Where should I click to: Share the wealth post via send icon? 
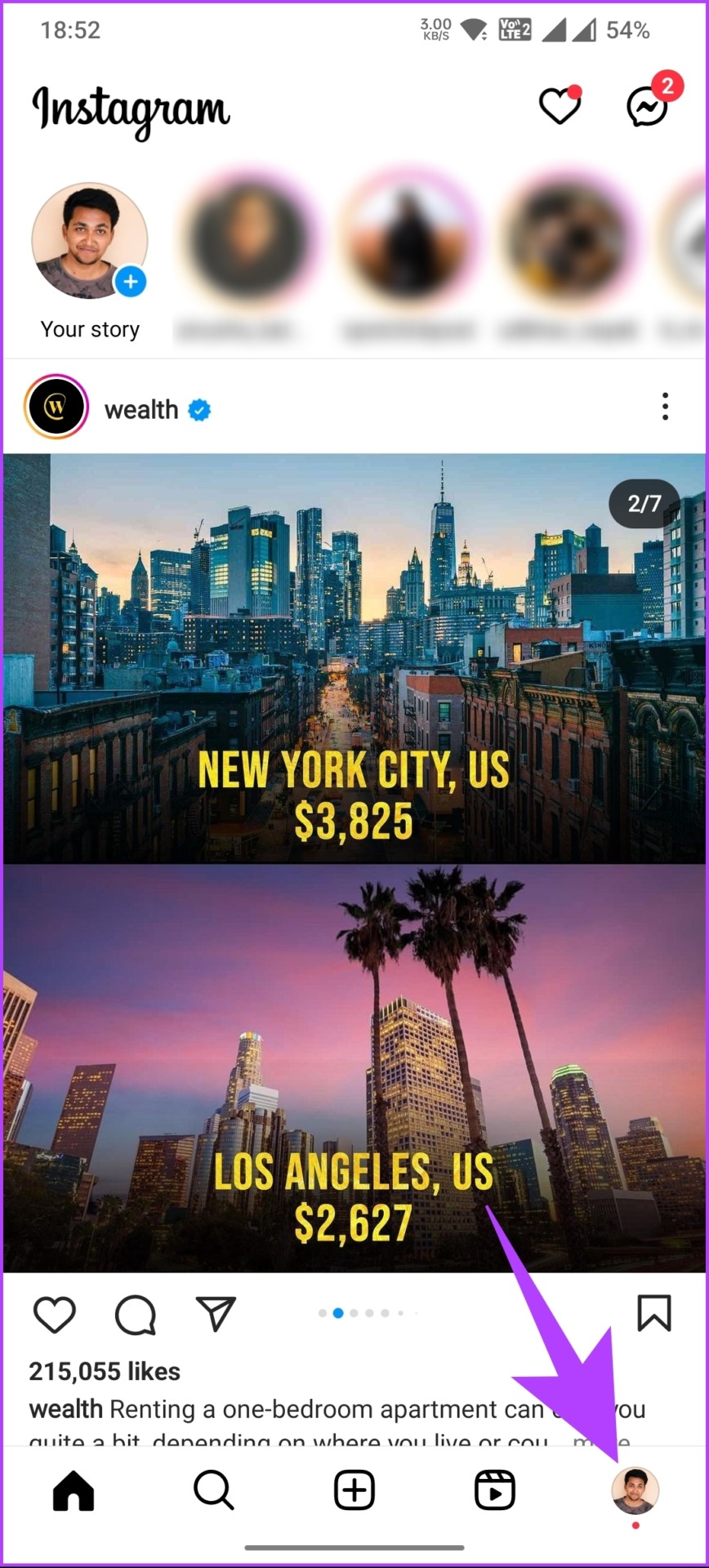[216, 1313]
